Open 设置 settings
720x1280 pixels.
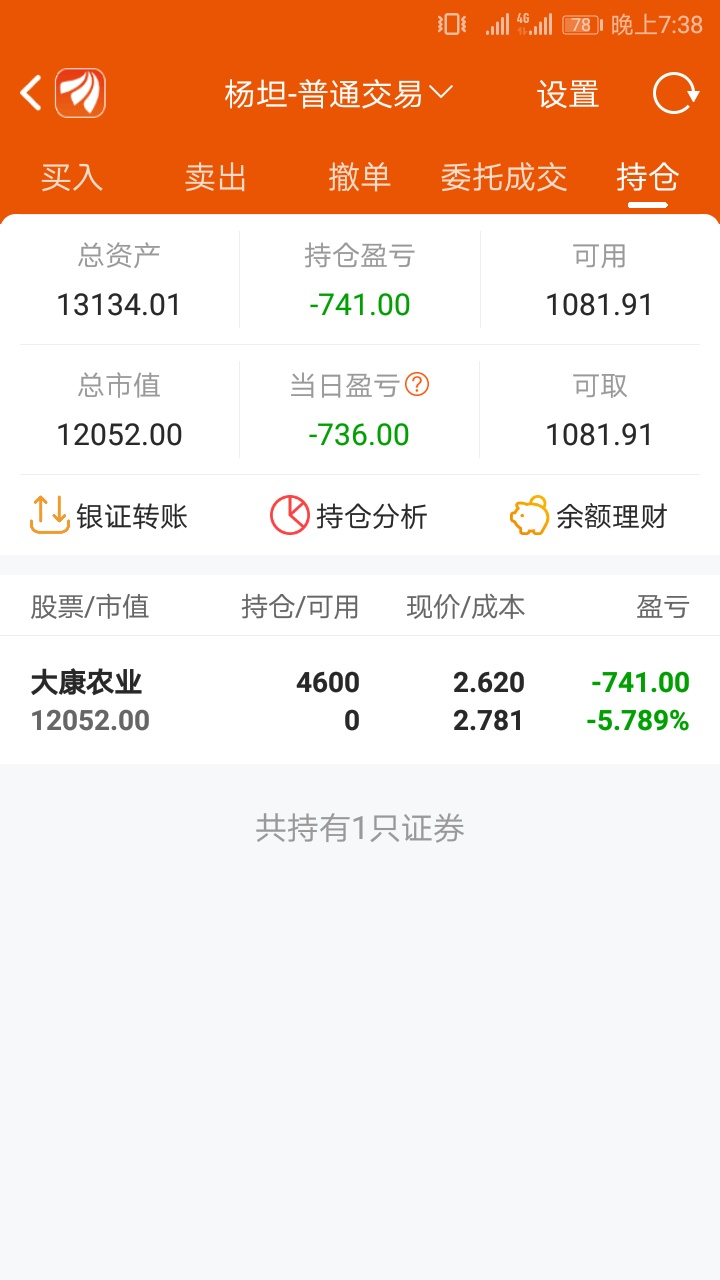pyautogui.click(x=568, y=95)
